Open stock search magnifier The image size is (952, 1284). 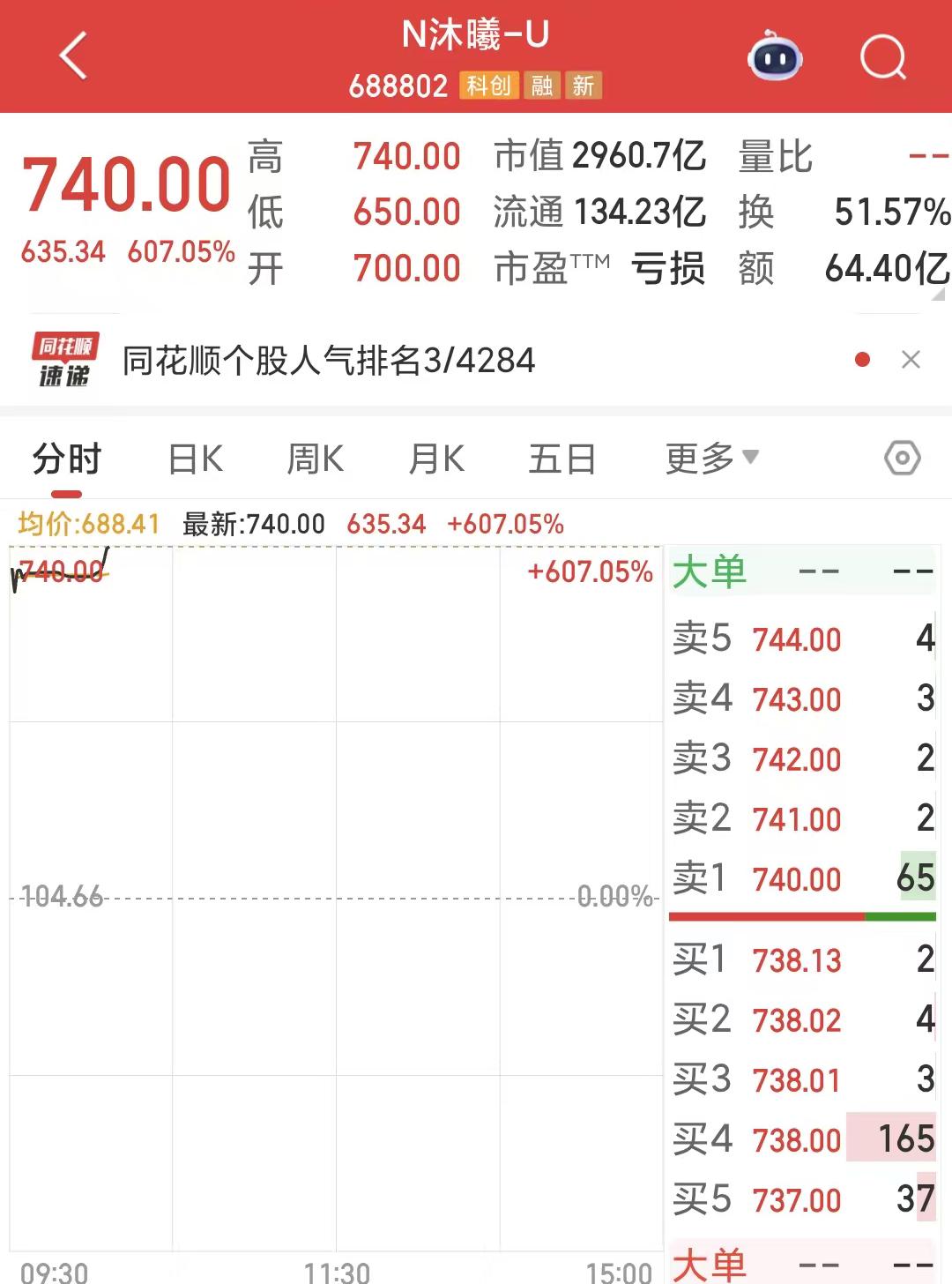(x=882, y=58)
